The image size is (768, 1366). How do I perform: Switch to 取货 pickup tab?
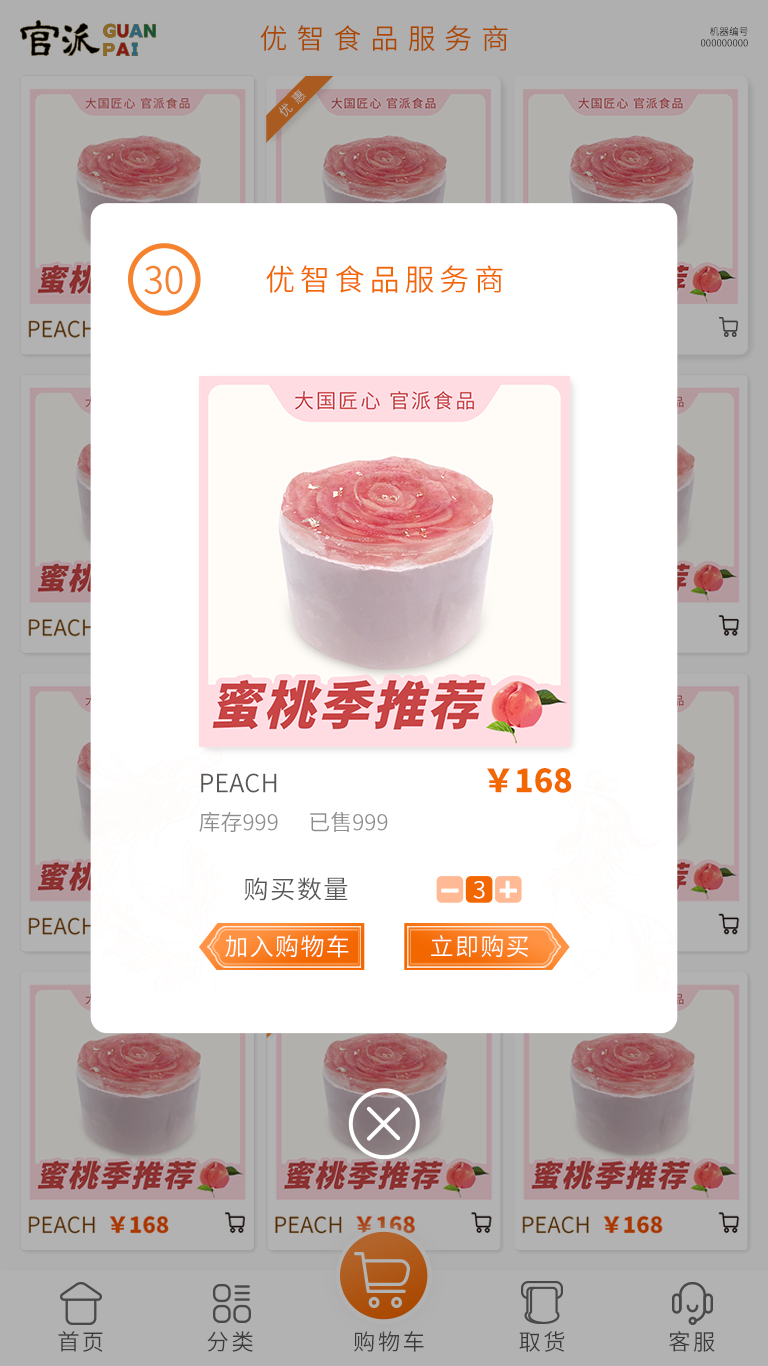point(542,1316)
